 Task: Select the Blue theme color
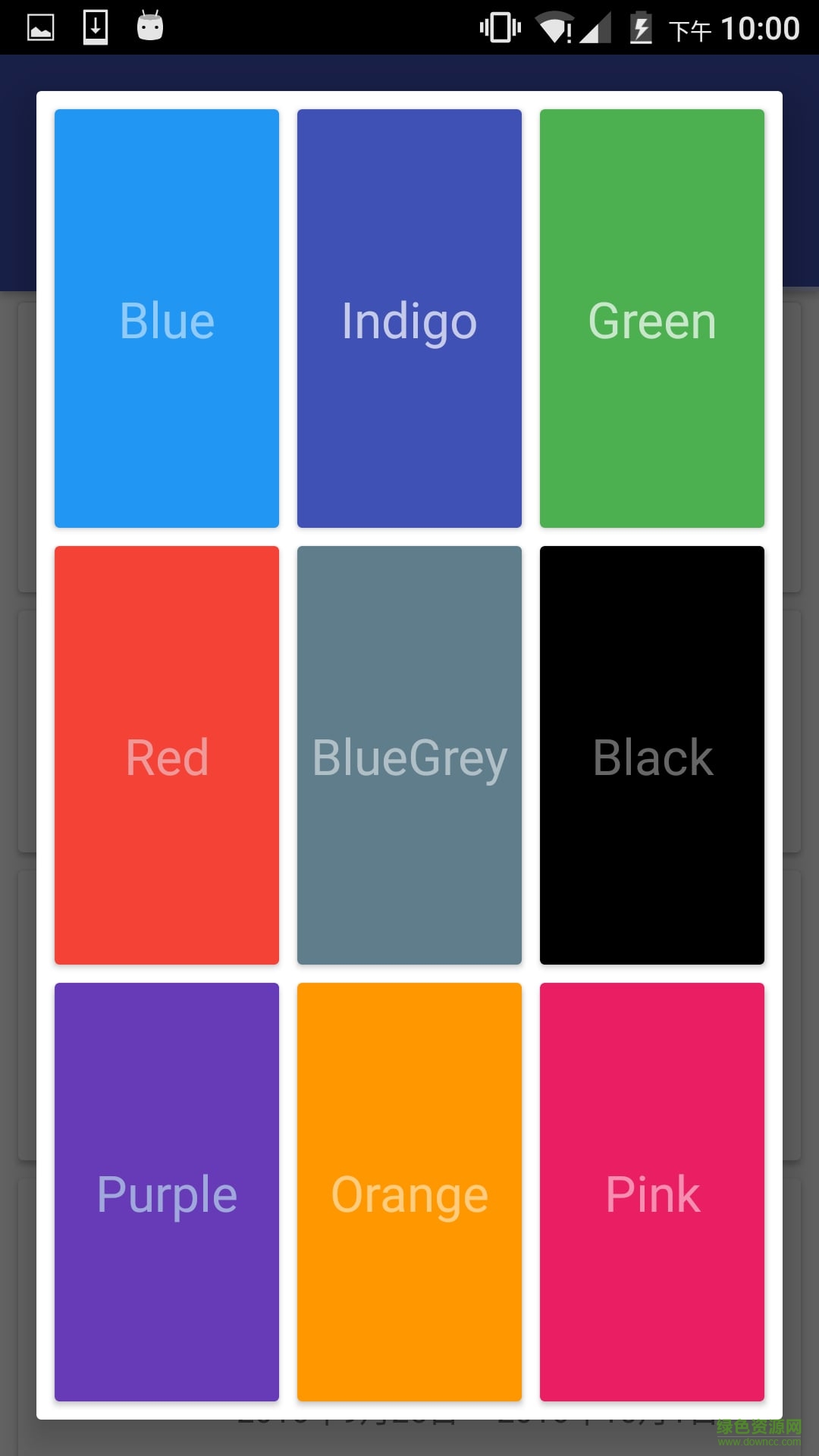click(167, 318)
